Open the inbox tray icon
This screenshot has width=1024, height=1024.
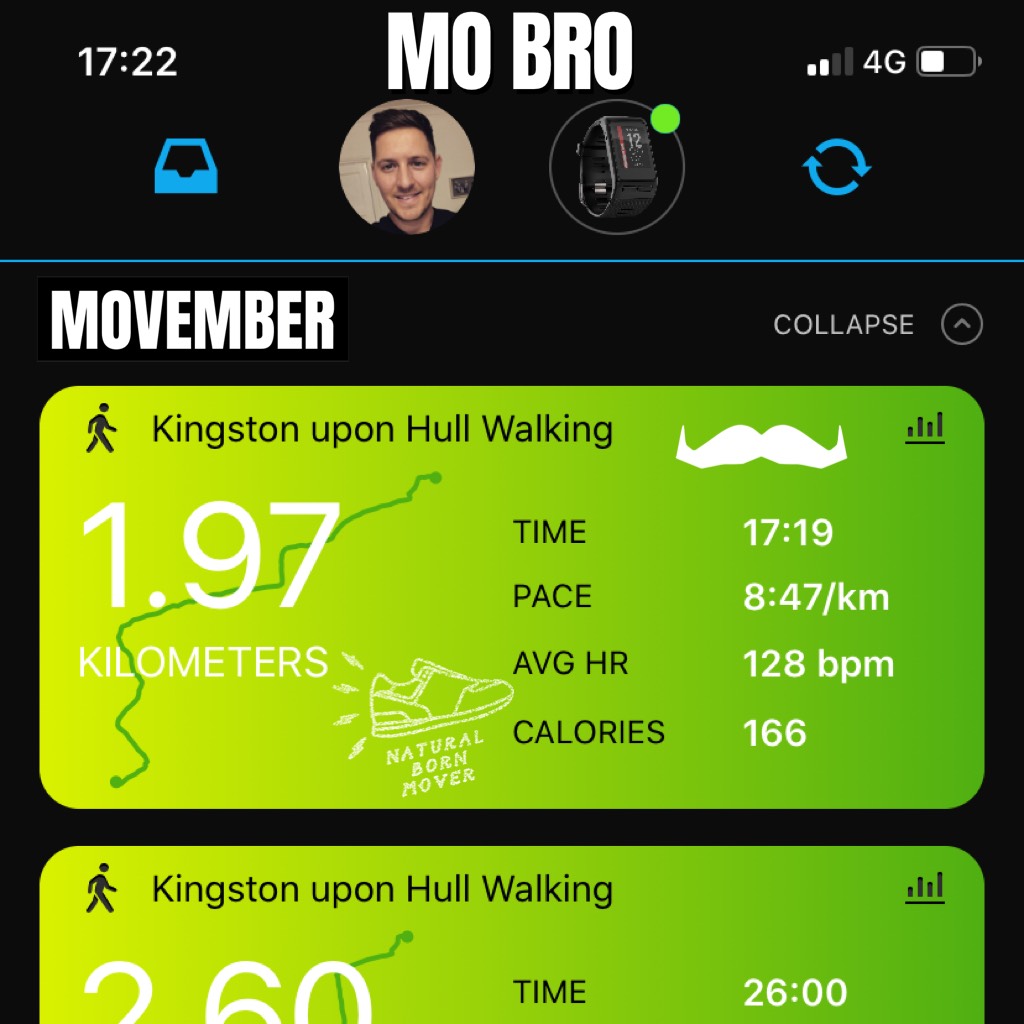pyautogui.click(x=186, y=166)
